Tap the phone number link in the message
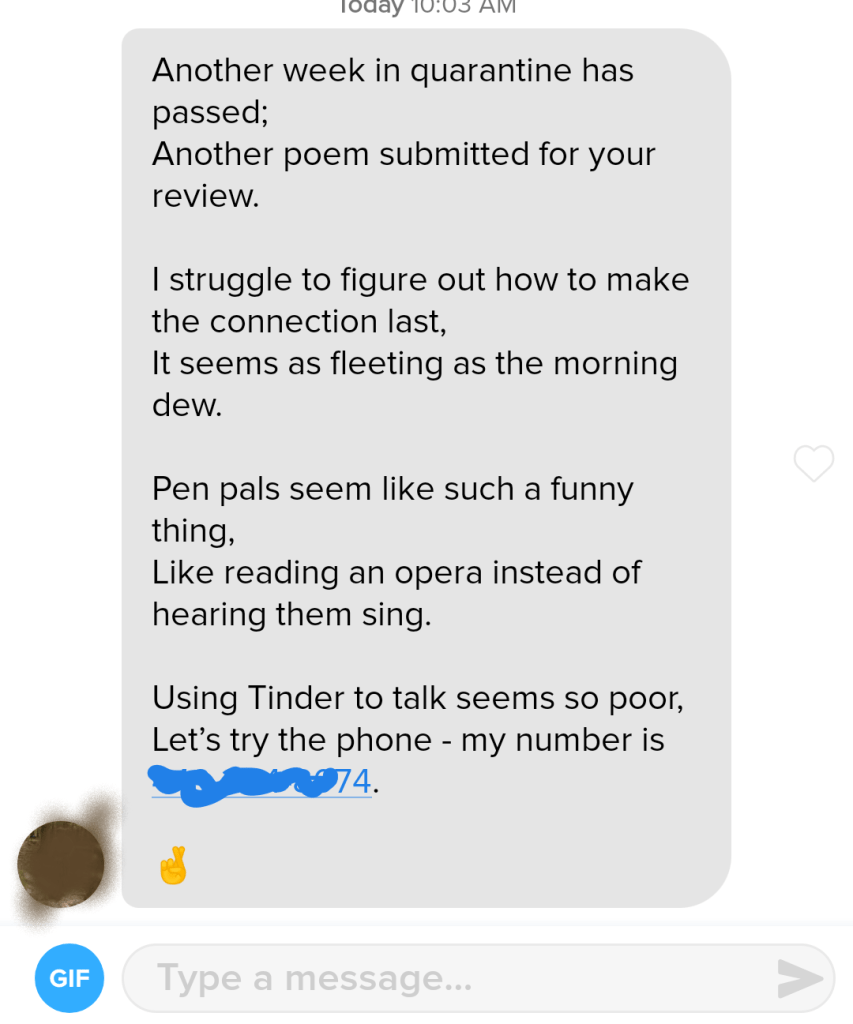The image size is (853, 1024). click(262, 782)
